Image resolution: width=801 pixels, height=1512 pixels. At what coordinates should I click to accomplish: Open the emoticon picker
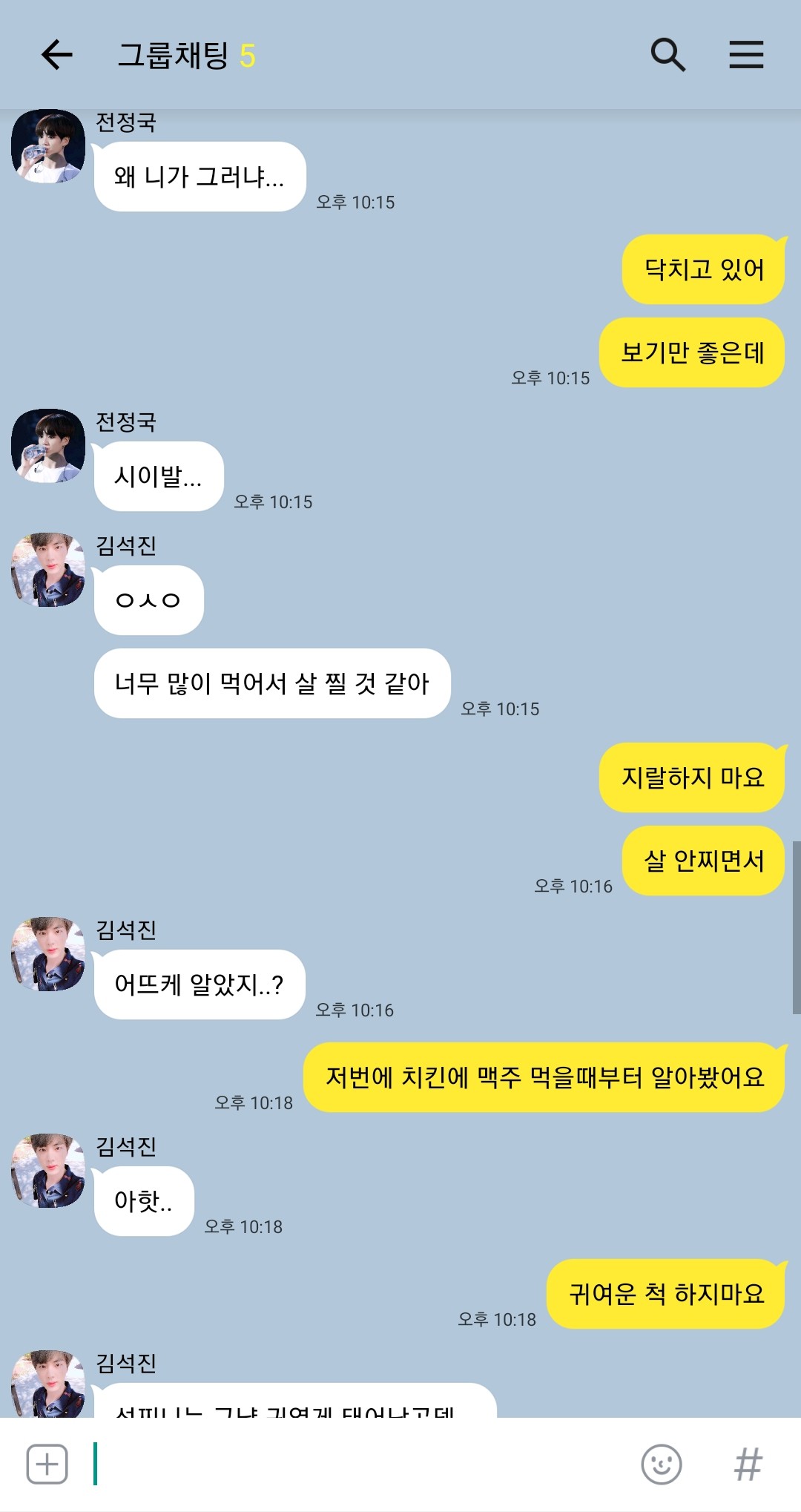pos(661,1464)
